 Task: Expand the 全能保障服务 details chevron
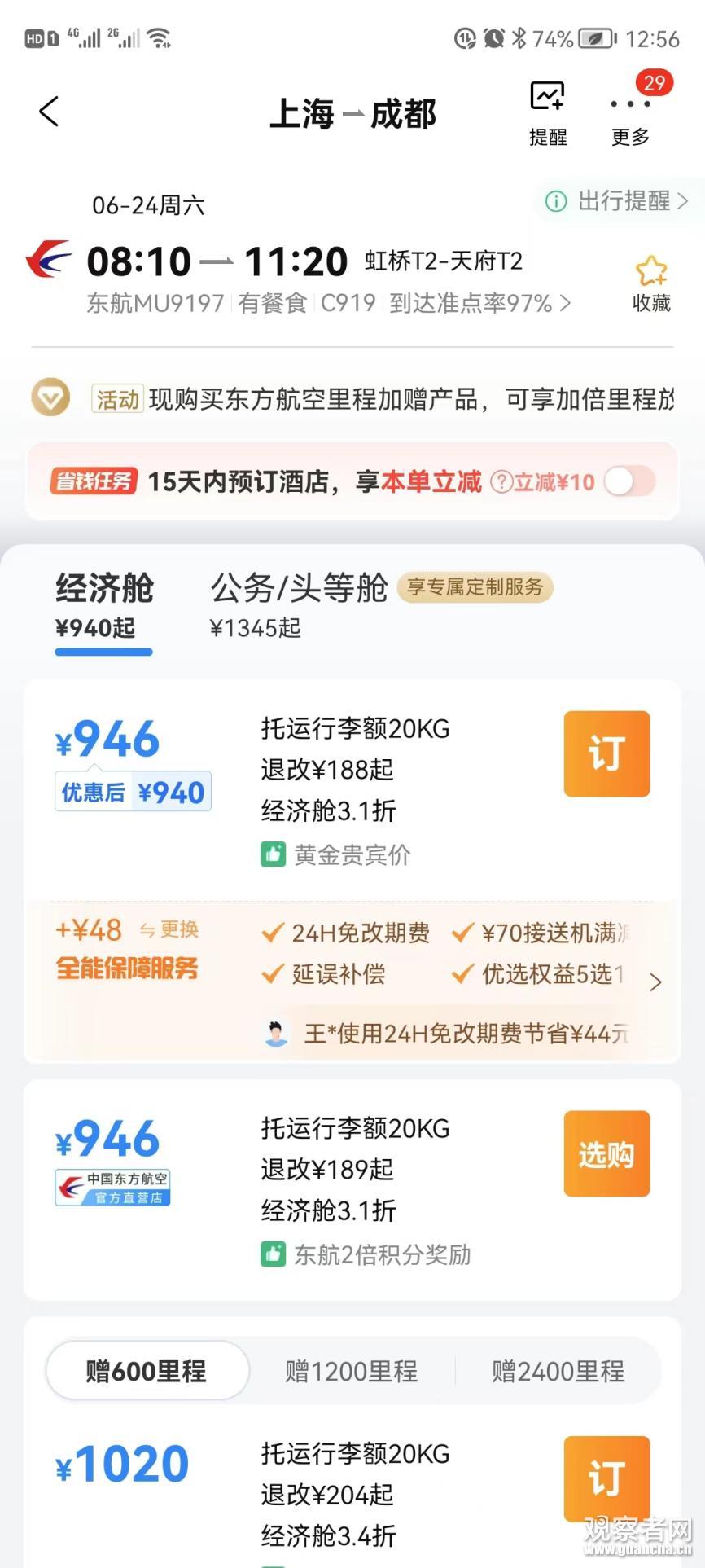point(657,982)
